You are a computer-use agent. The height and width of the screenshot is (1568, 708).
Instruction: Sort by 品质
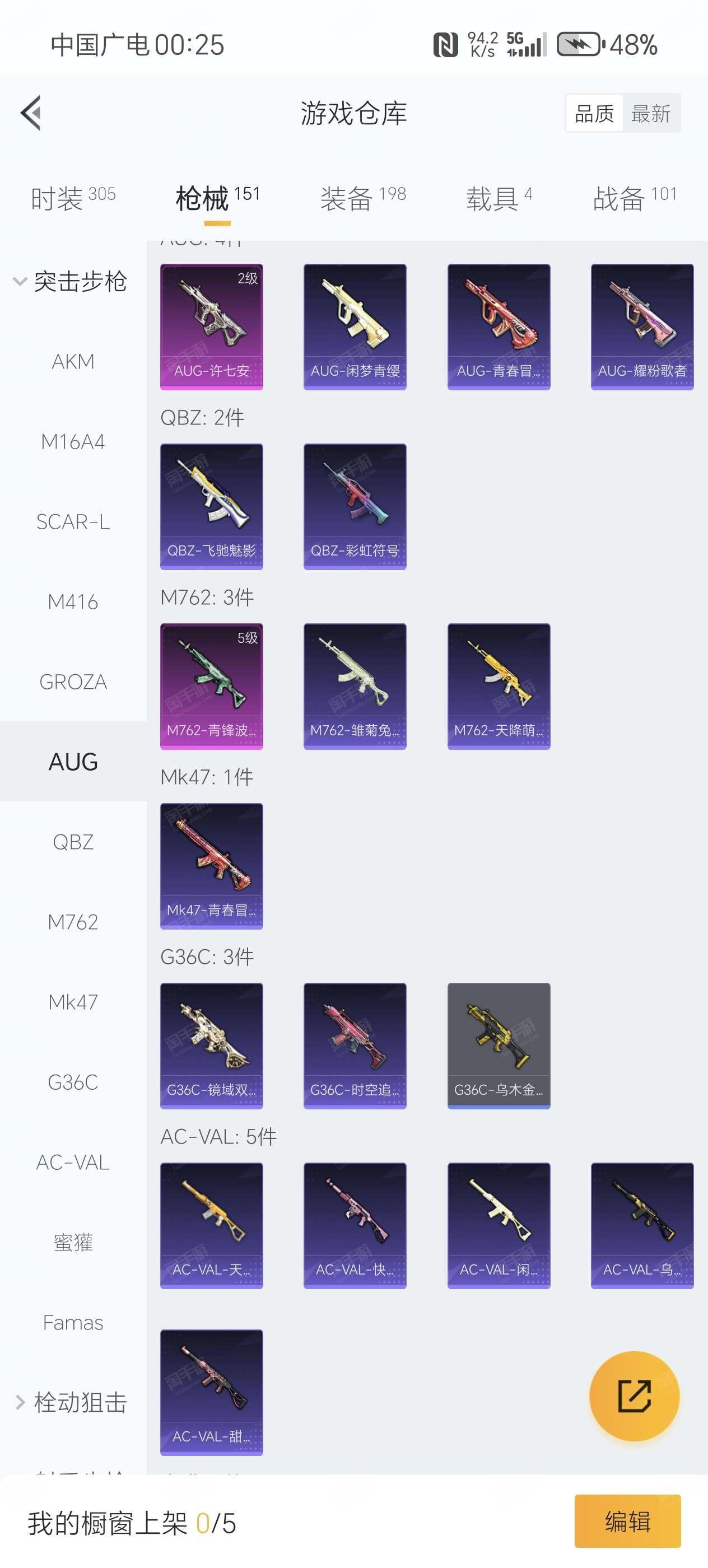[x=594, y=113]
